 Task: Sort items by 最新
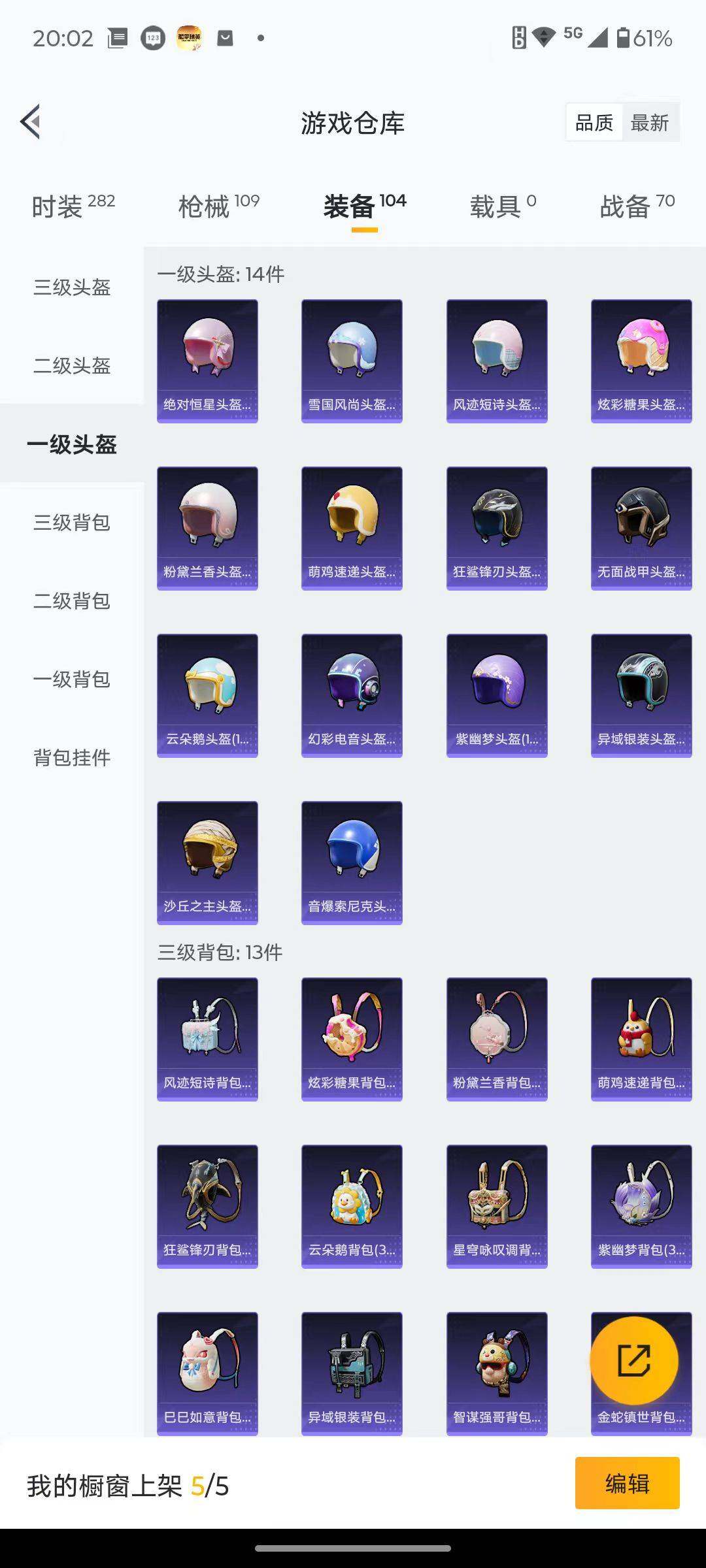[x=650, y=122]
